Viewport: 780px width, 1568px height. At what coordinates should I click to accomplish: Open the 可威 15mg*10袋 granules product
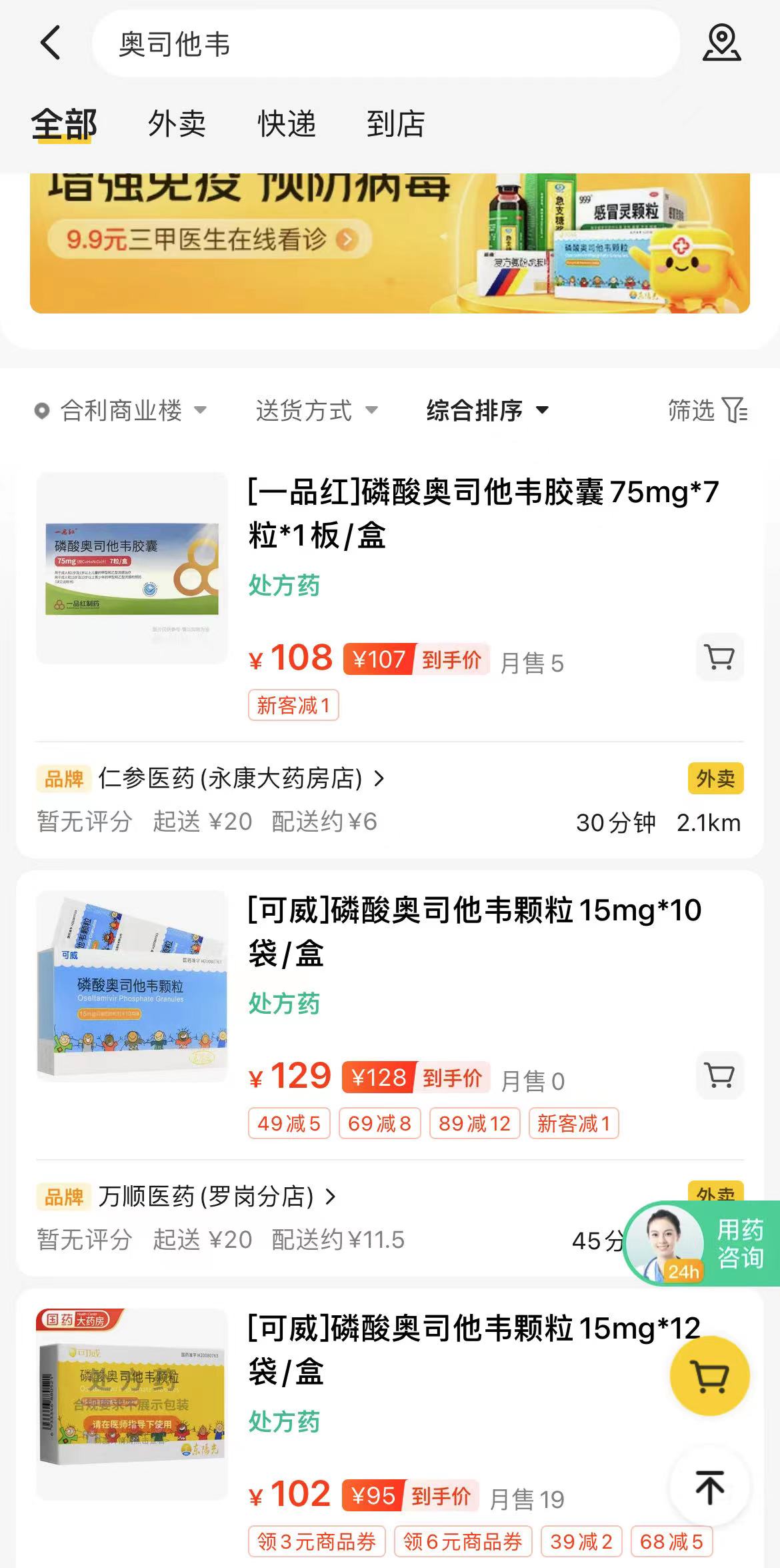[474, 931]
